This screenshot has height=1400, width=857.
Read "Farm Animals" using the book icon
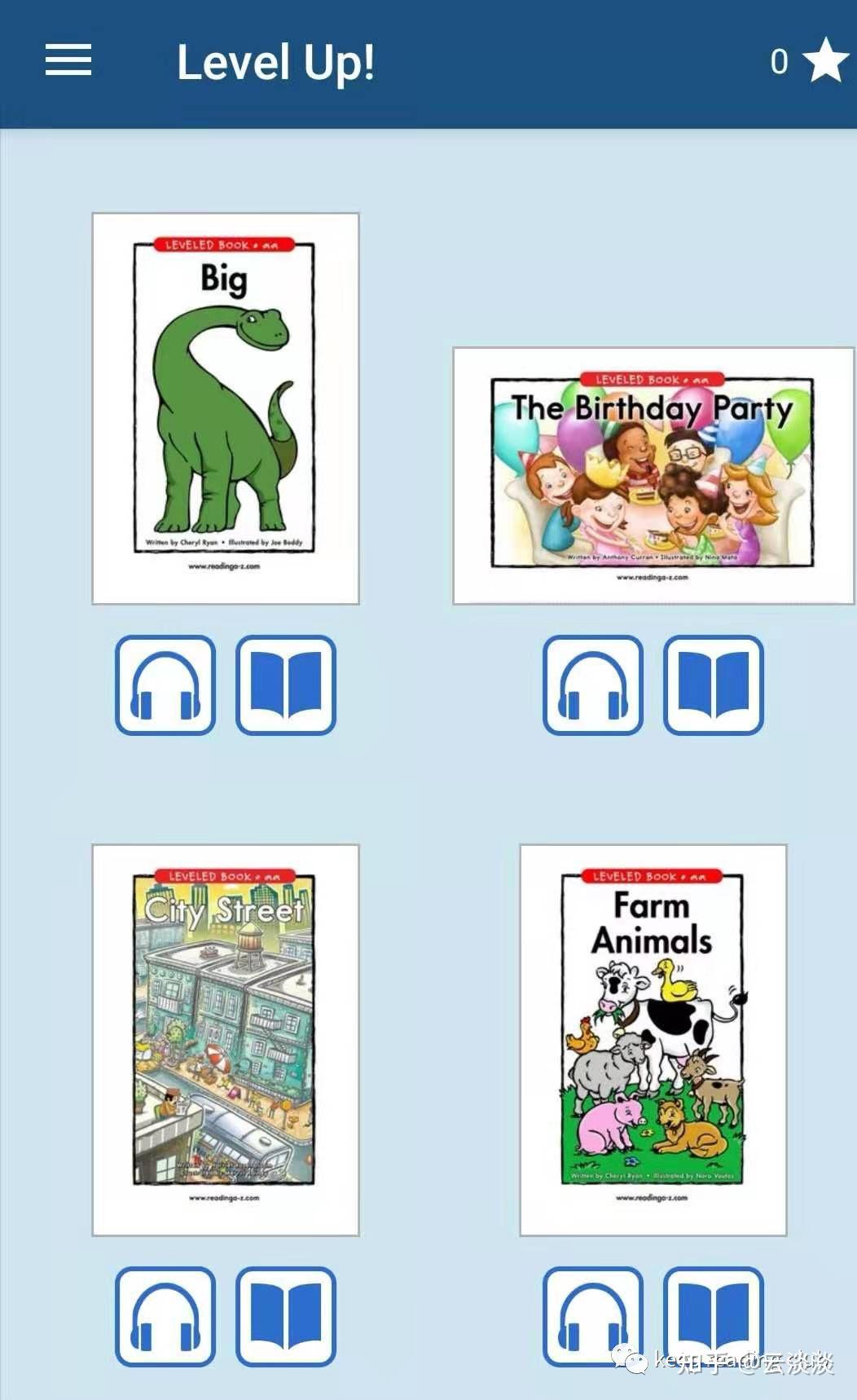pyautogui.click(x=712, y=1317)
